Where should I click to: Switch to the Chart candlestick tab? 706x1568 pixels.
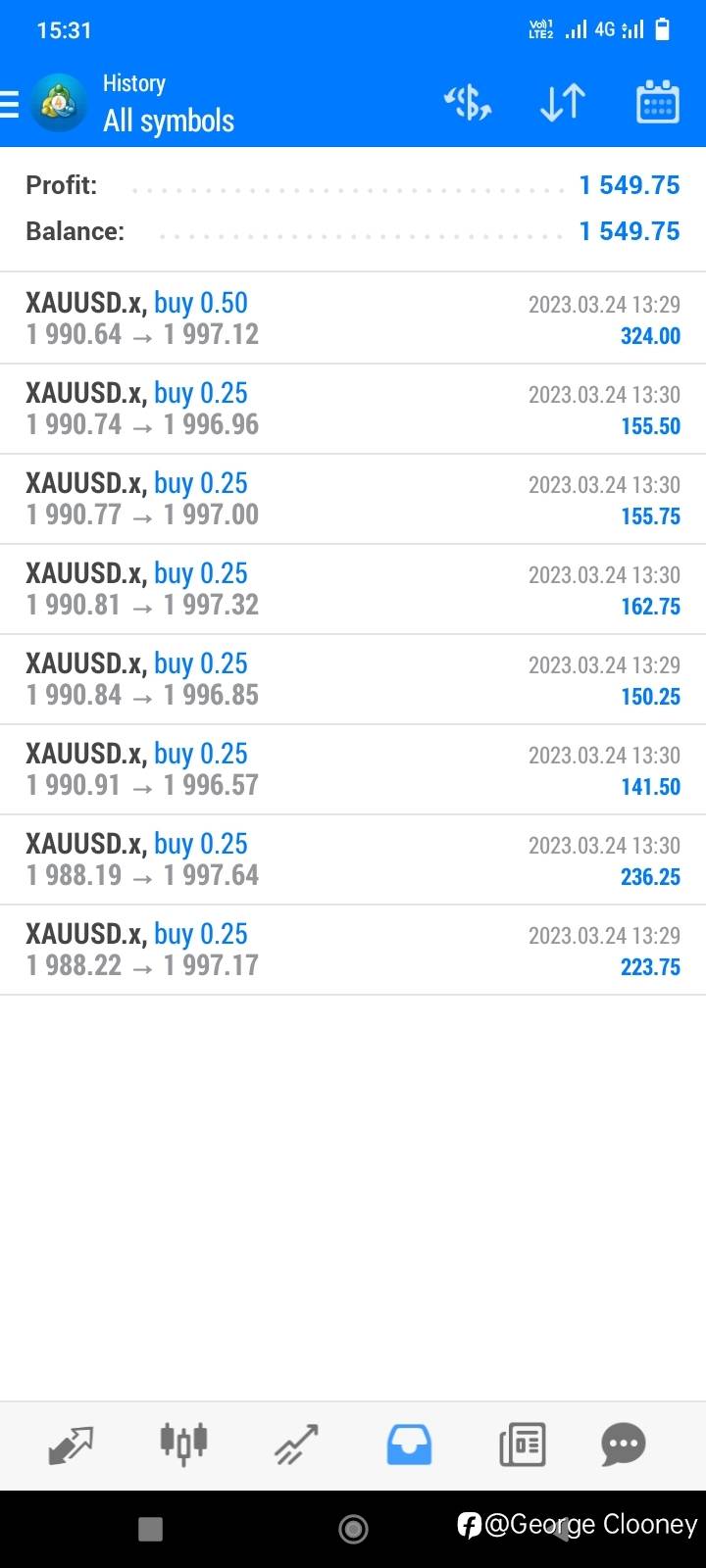click(183, 1445)
